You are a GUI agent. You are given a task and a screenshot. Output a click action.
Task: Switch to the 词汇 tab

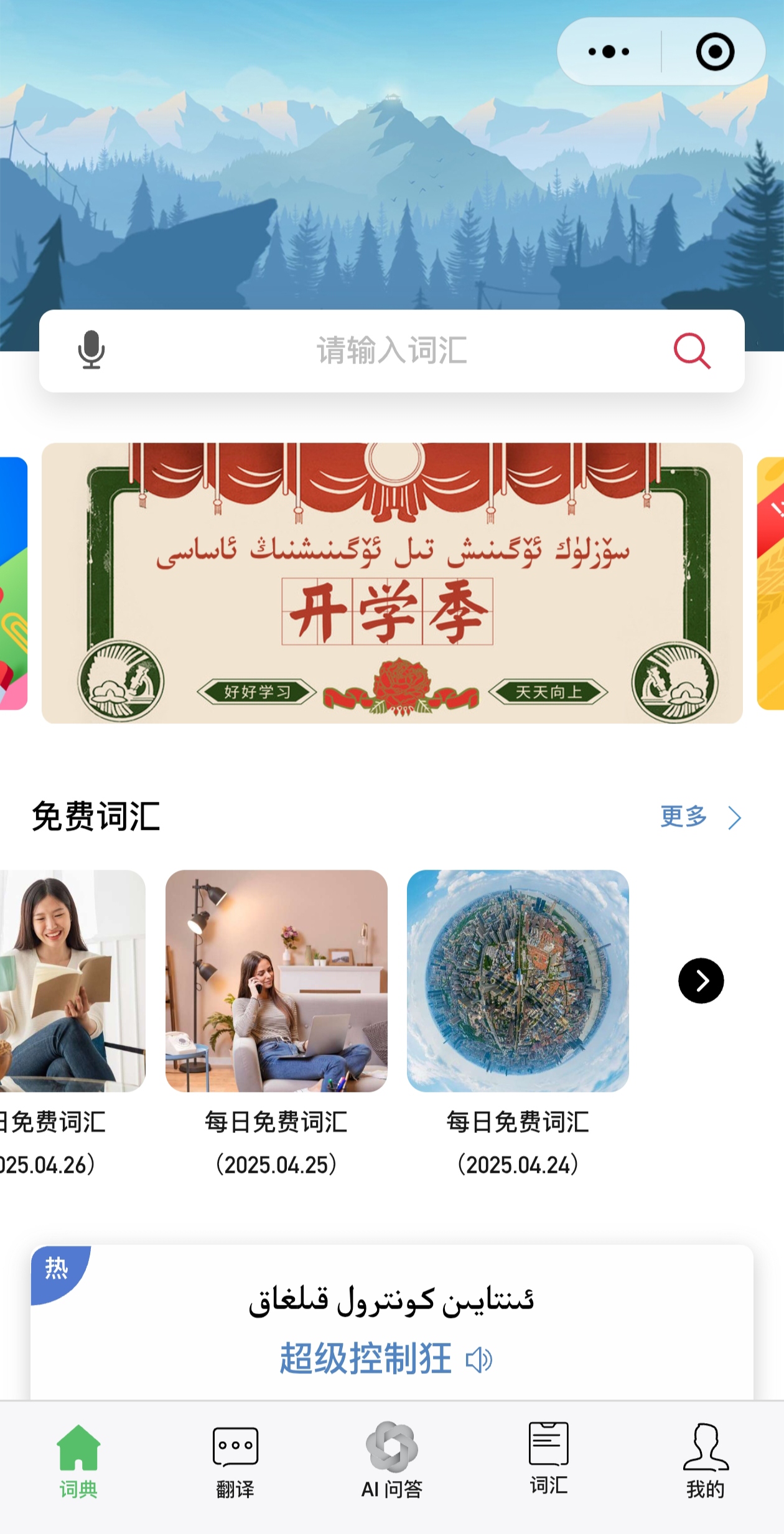click(549, 1459)
